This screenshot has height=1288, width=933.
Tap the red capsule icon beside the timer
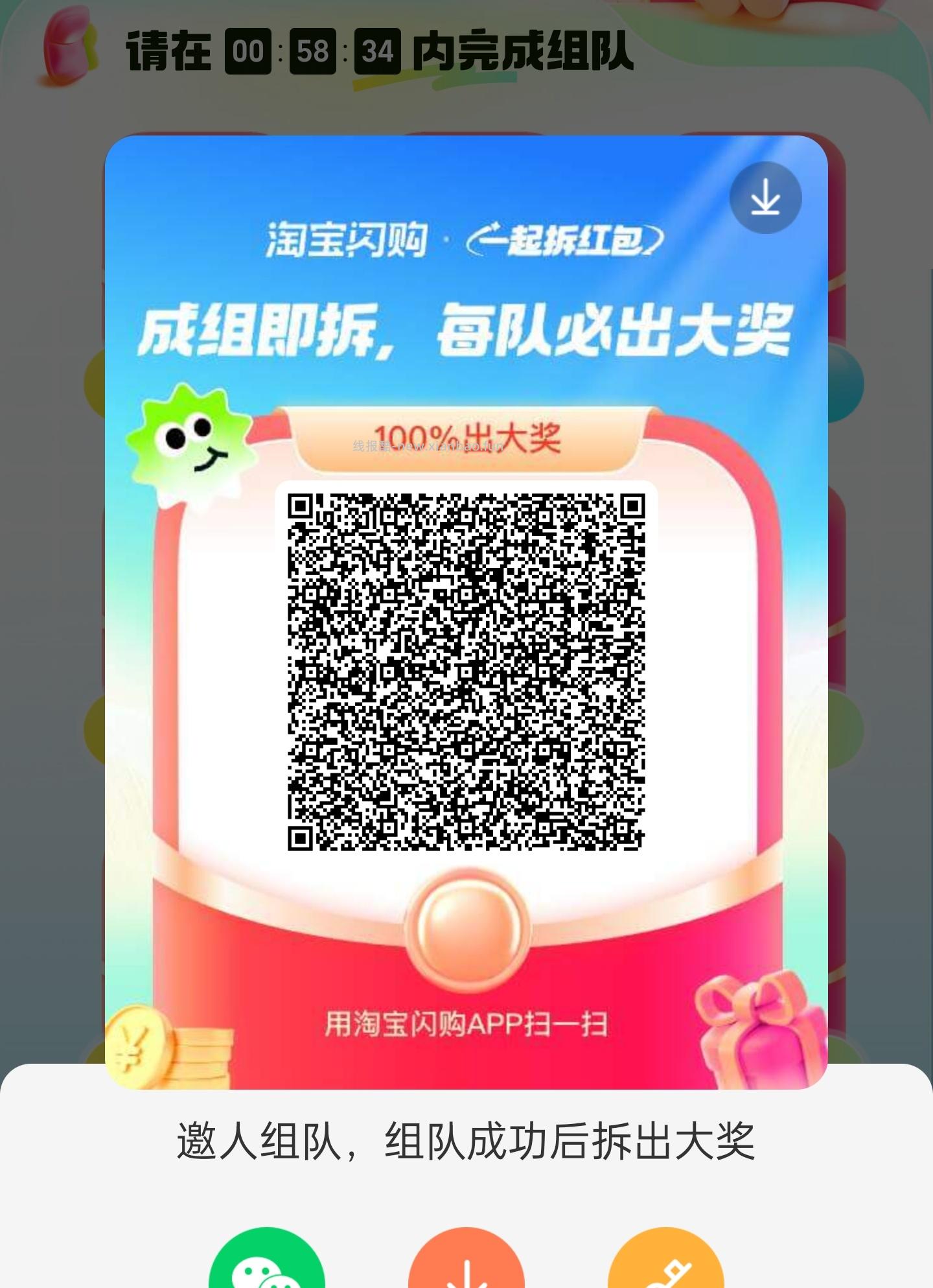[x=69, y=45]
